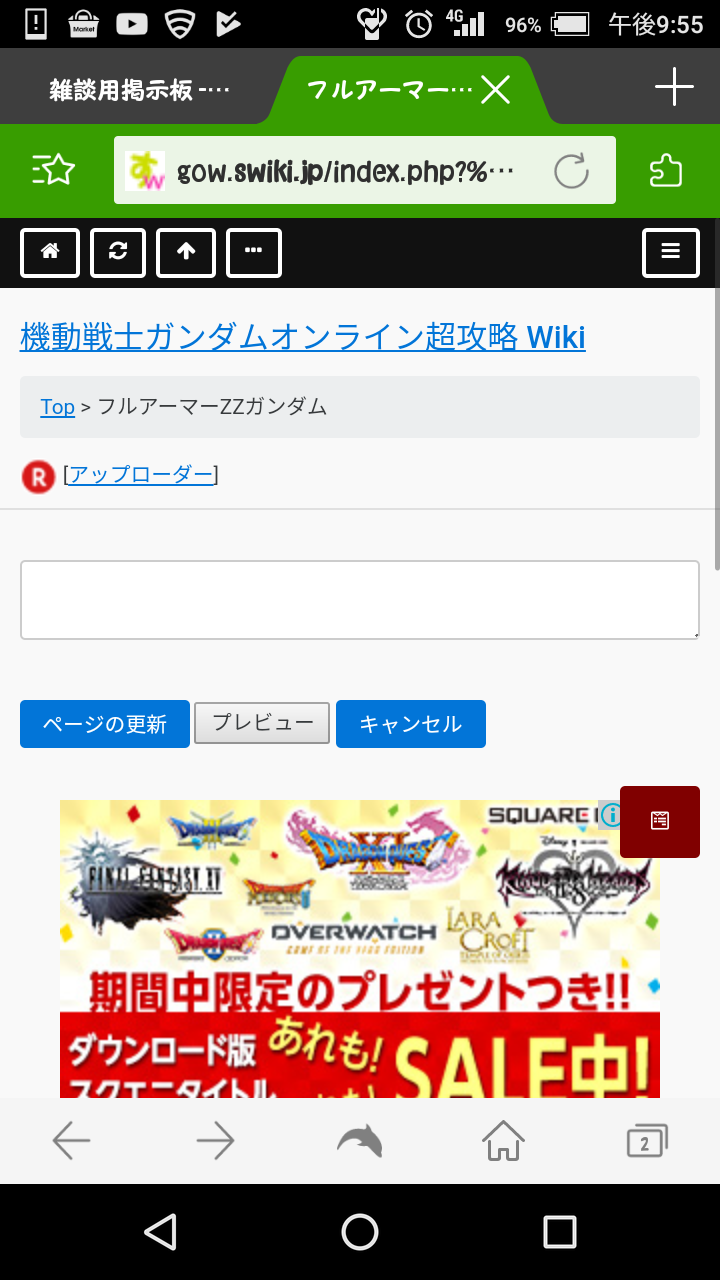Tap the up arrow toolbar button
Viewport: 720px width, 1280px height.
point(186,253)
